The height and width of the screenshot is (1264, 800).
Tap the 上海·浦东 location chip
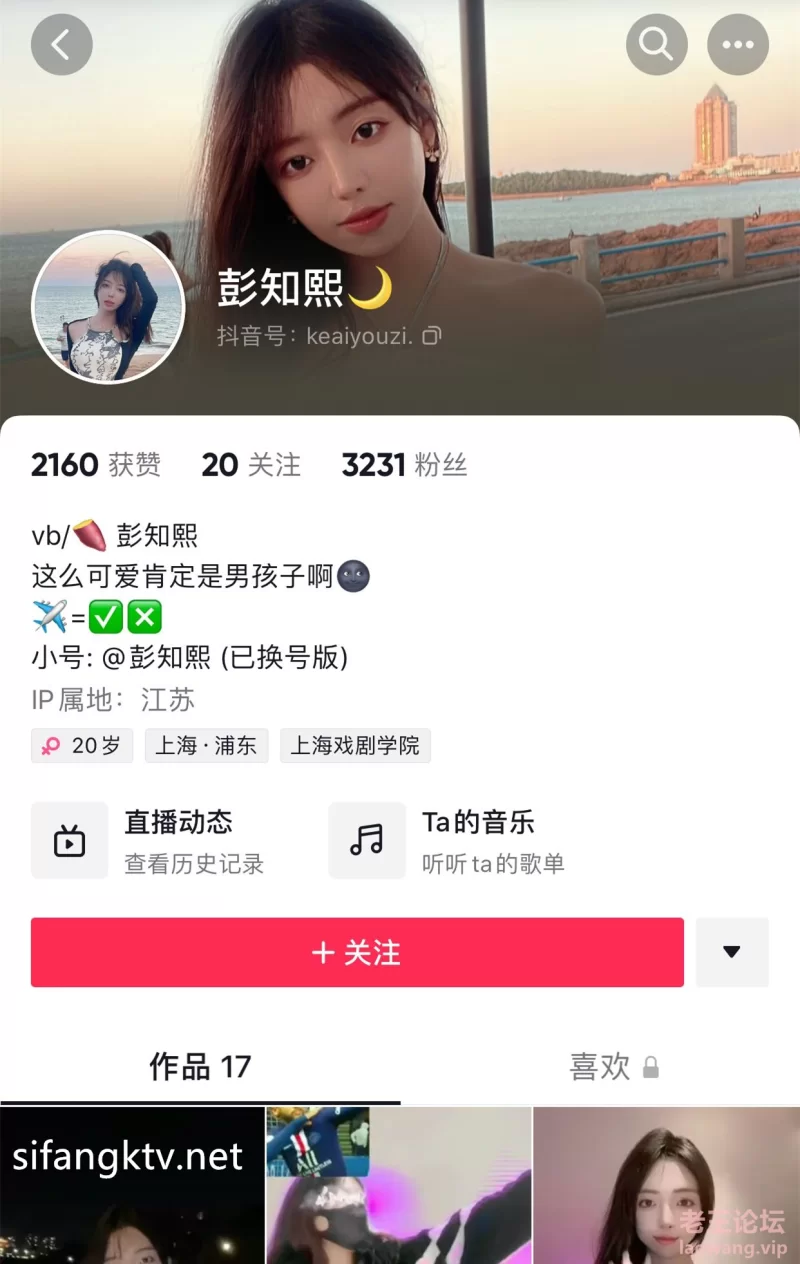point(206,746)
